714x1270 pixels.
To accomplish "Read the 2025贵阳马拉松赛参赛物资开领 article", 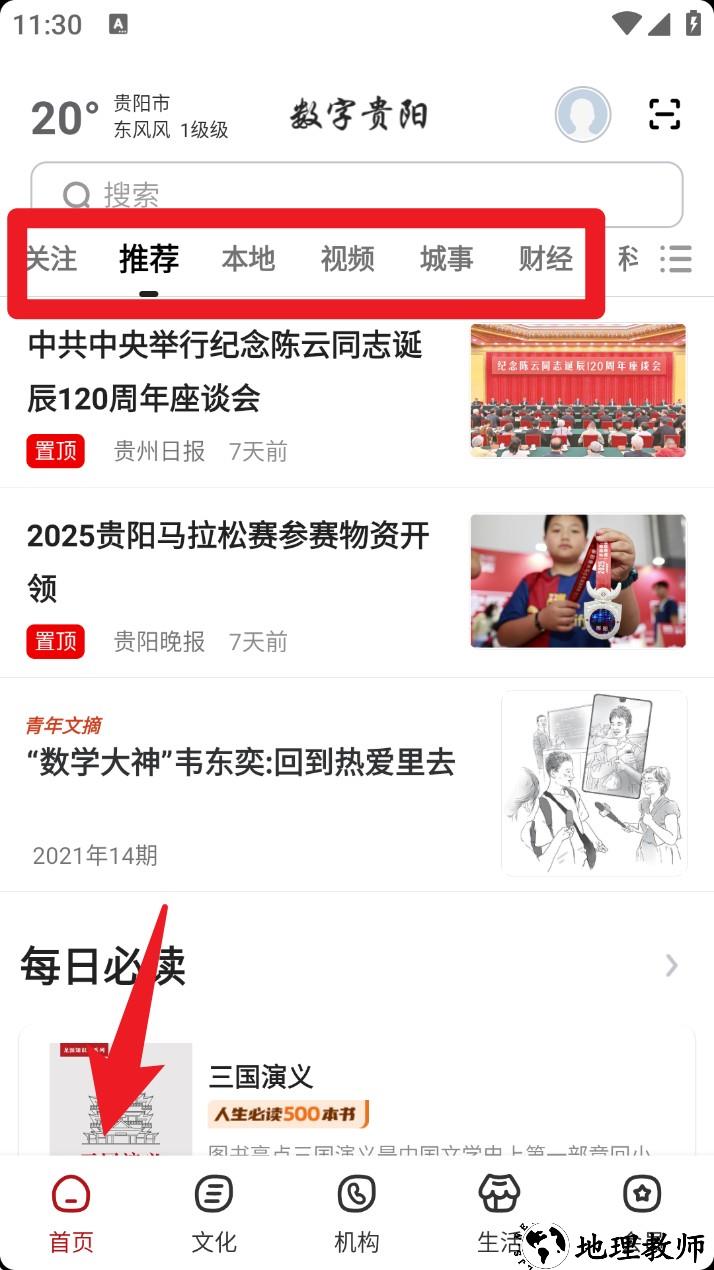I will pyautogui.click(x=228, y=562).
